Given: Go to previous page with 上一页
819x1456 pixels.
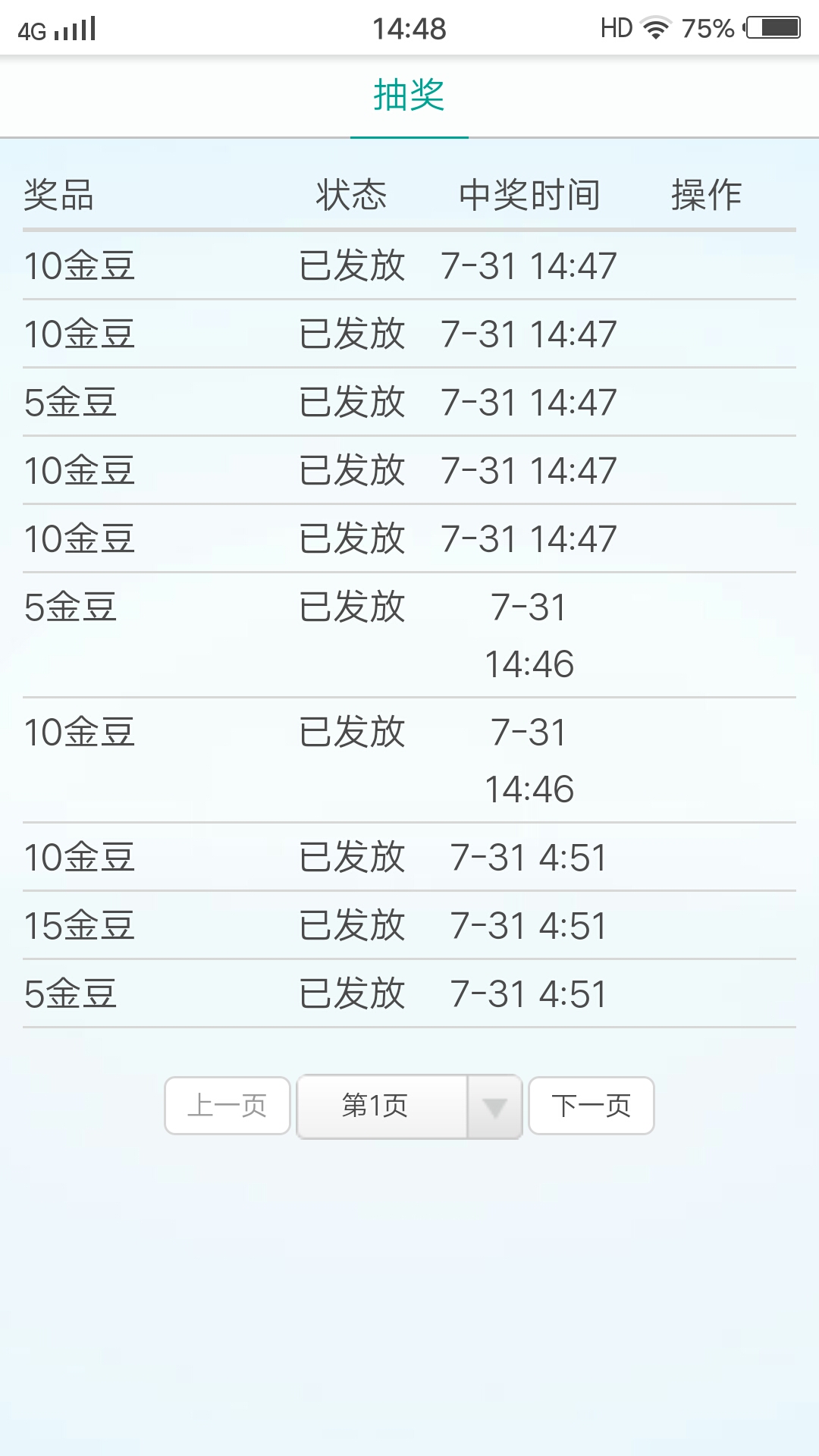Looking at the screenshot, I should tap(227, 1106).
